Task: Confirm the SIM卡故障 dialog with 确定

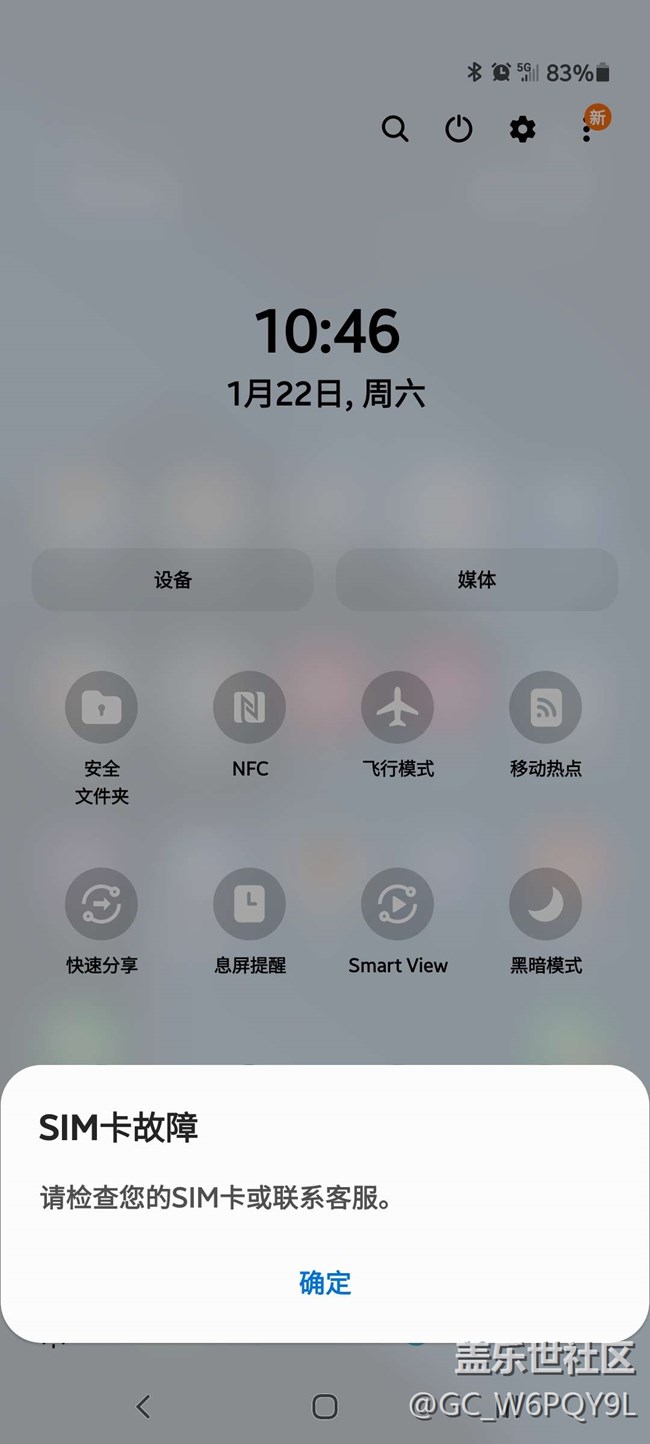Action: point(325,1282)
